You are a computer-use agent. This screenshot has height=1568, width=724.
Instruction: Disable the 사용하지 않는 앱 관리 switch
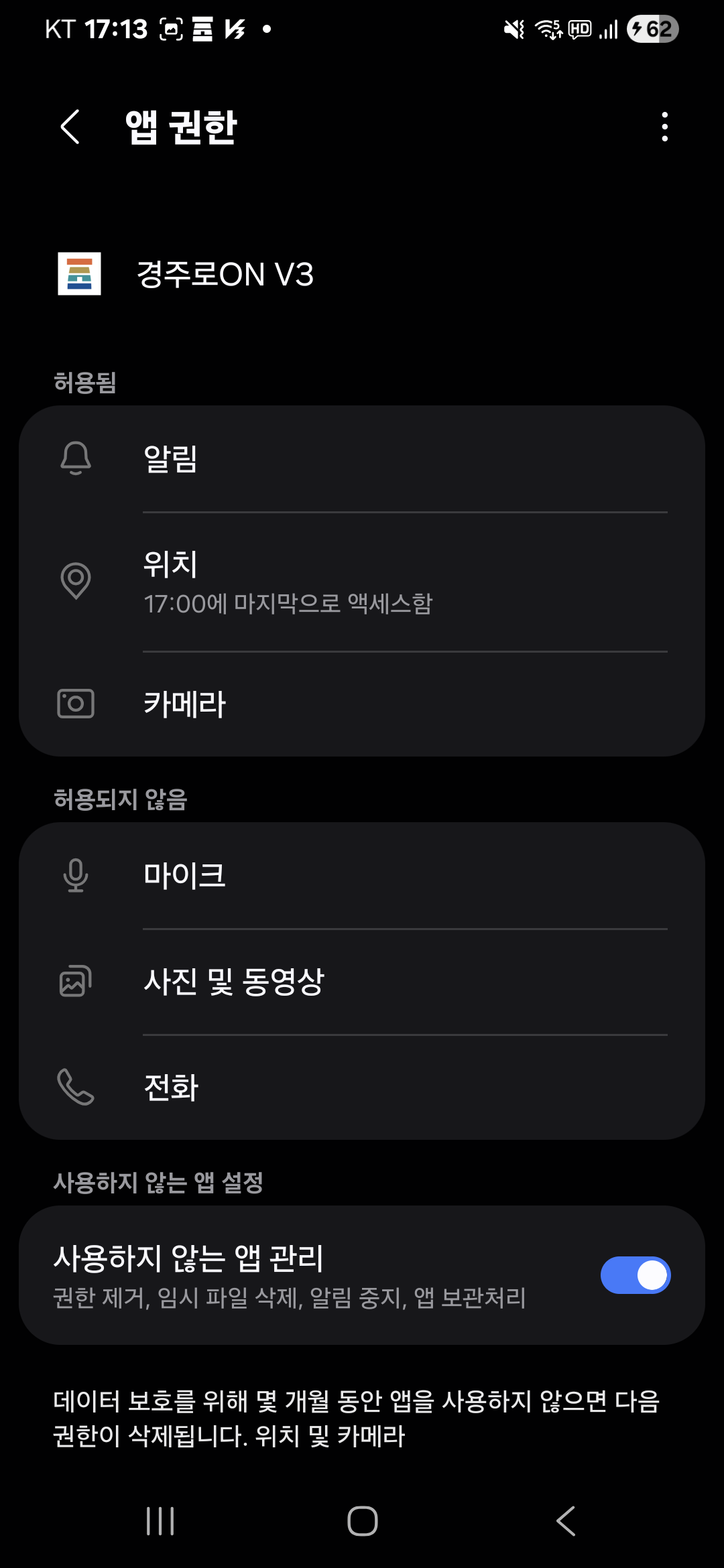click(x=636, y=1275)
